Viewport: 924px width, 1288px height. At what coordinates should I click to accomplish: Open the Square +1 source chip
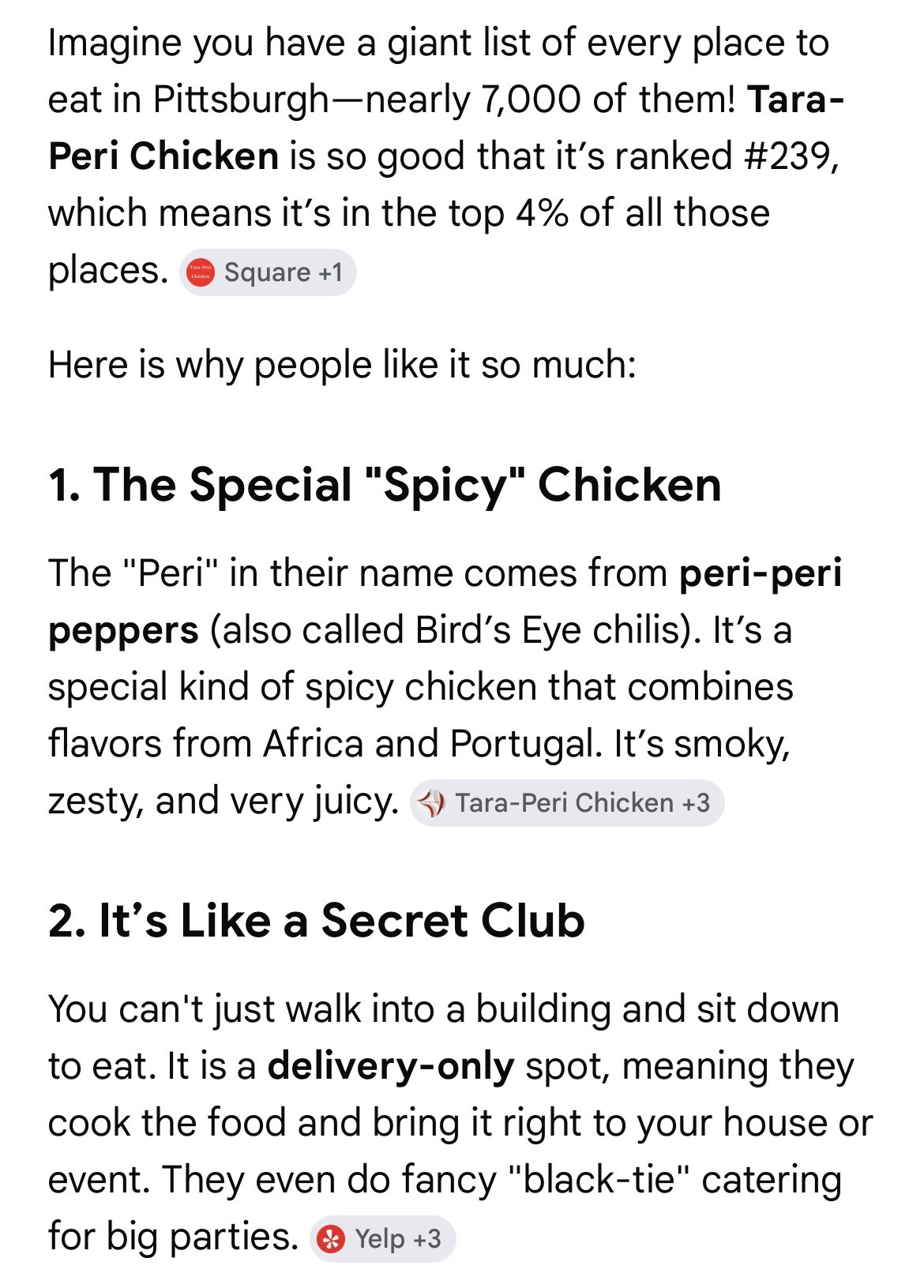pyautogui.click(x=268, y=273)
